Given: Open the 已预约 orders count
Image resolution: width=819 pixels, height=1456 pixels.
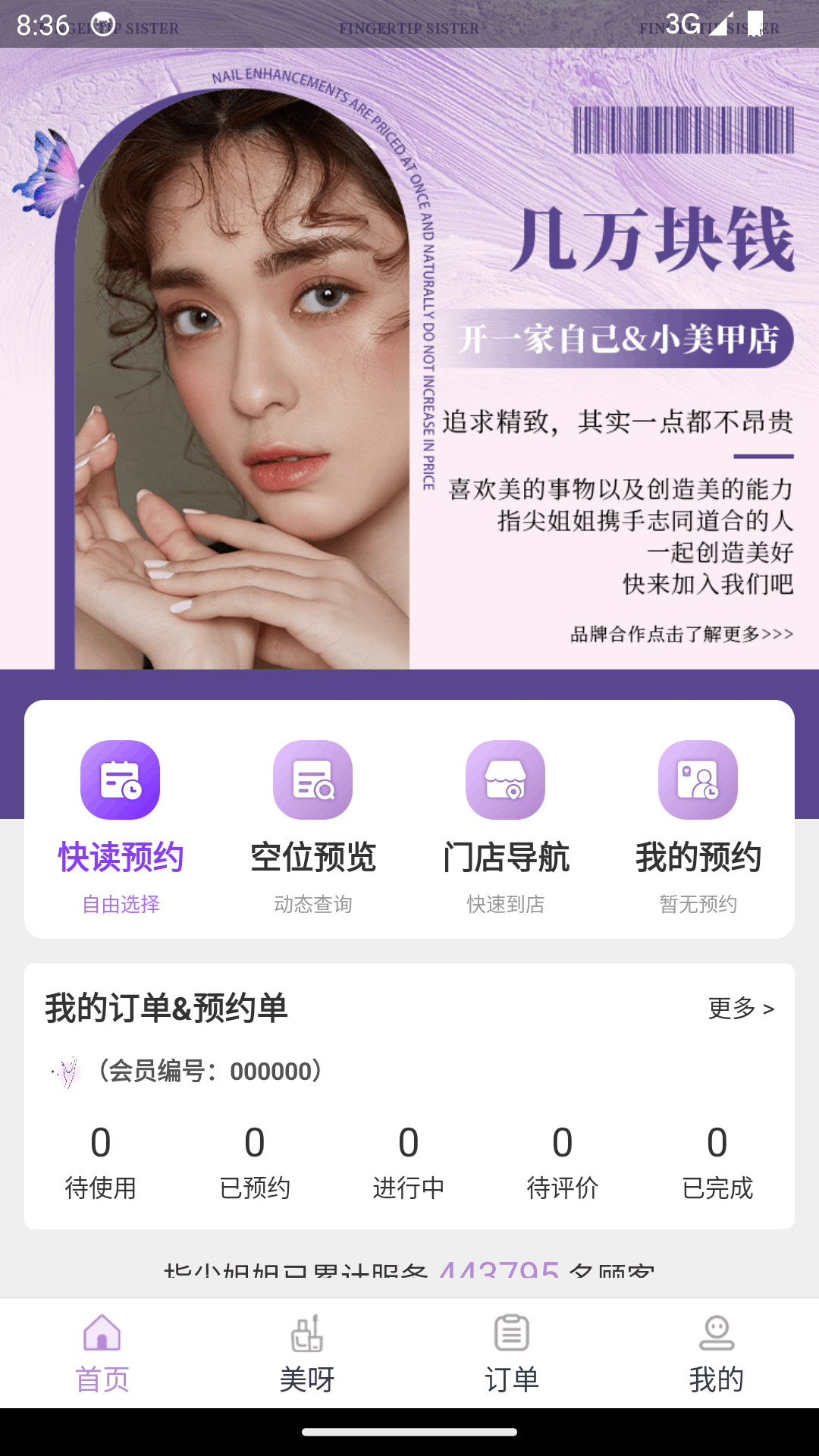Looking at the screenshot, I should pos(255,1156).
